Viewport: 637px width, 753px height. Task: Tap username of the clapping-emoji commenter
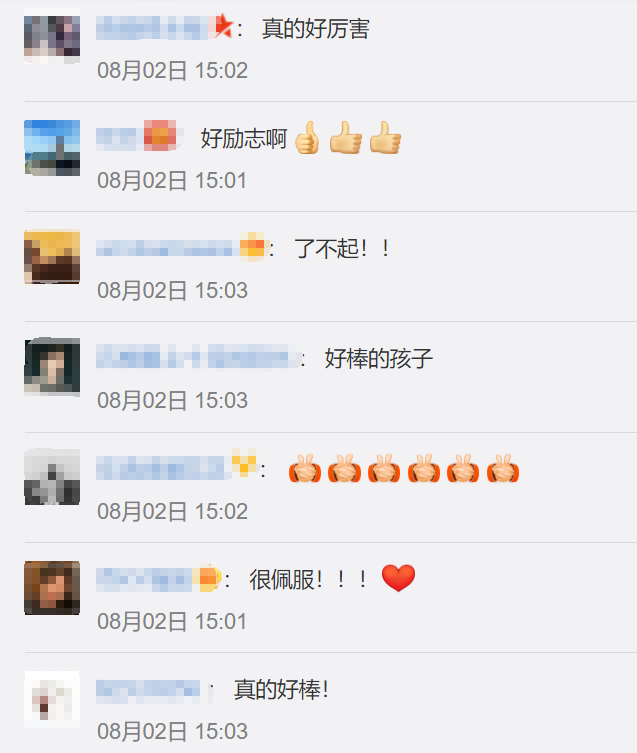pyautogui.click(x=177, y=467)
